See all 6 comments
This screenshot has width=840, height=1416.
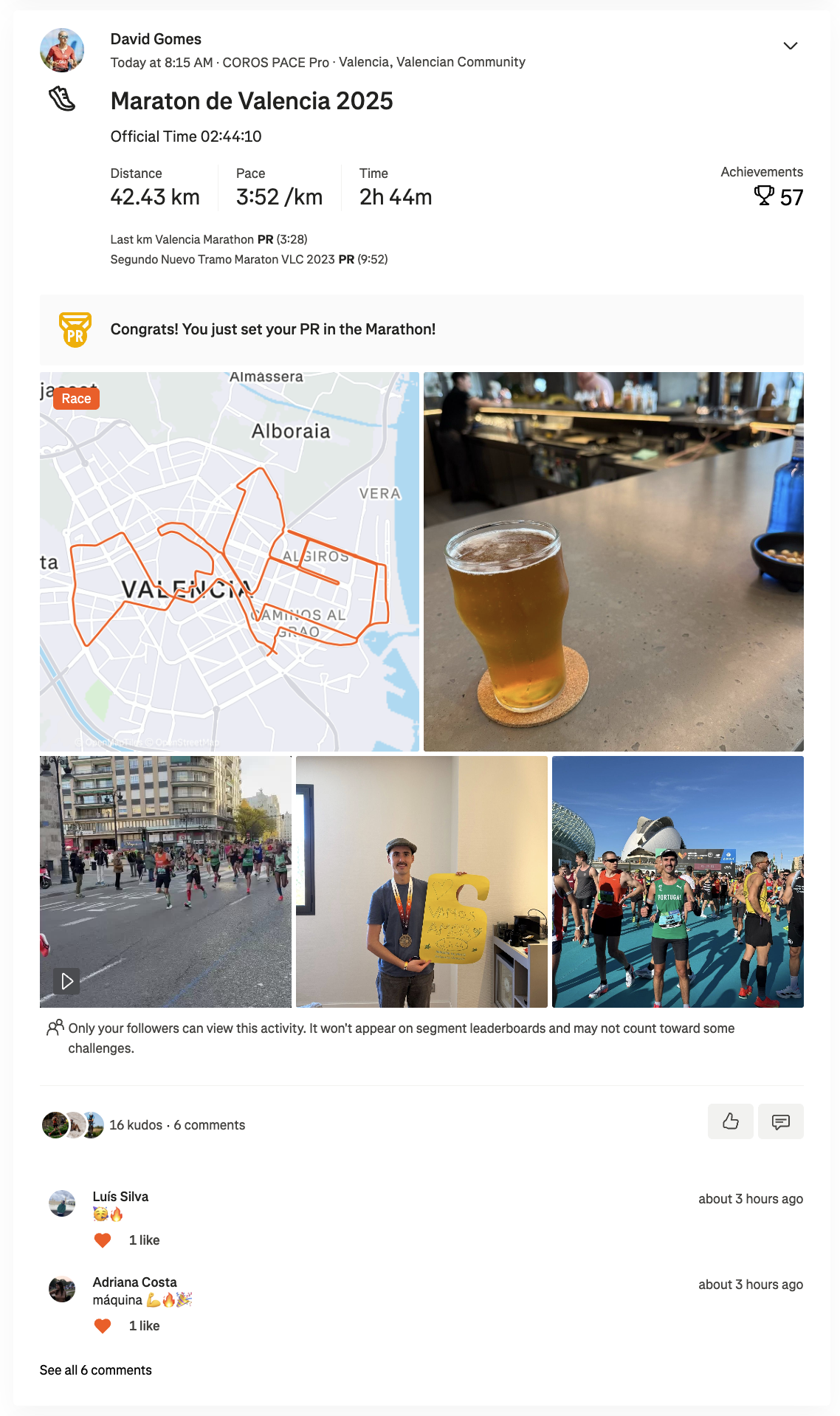click(x=96, y=1370)
